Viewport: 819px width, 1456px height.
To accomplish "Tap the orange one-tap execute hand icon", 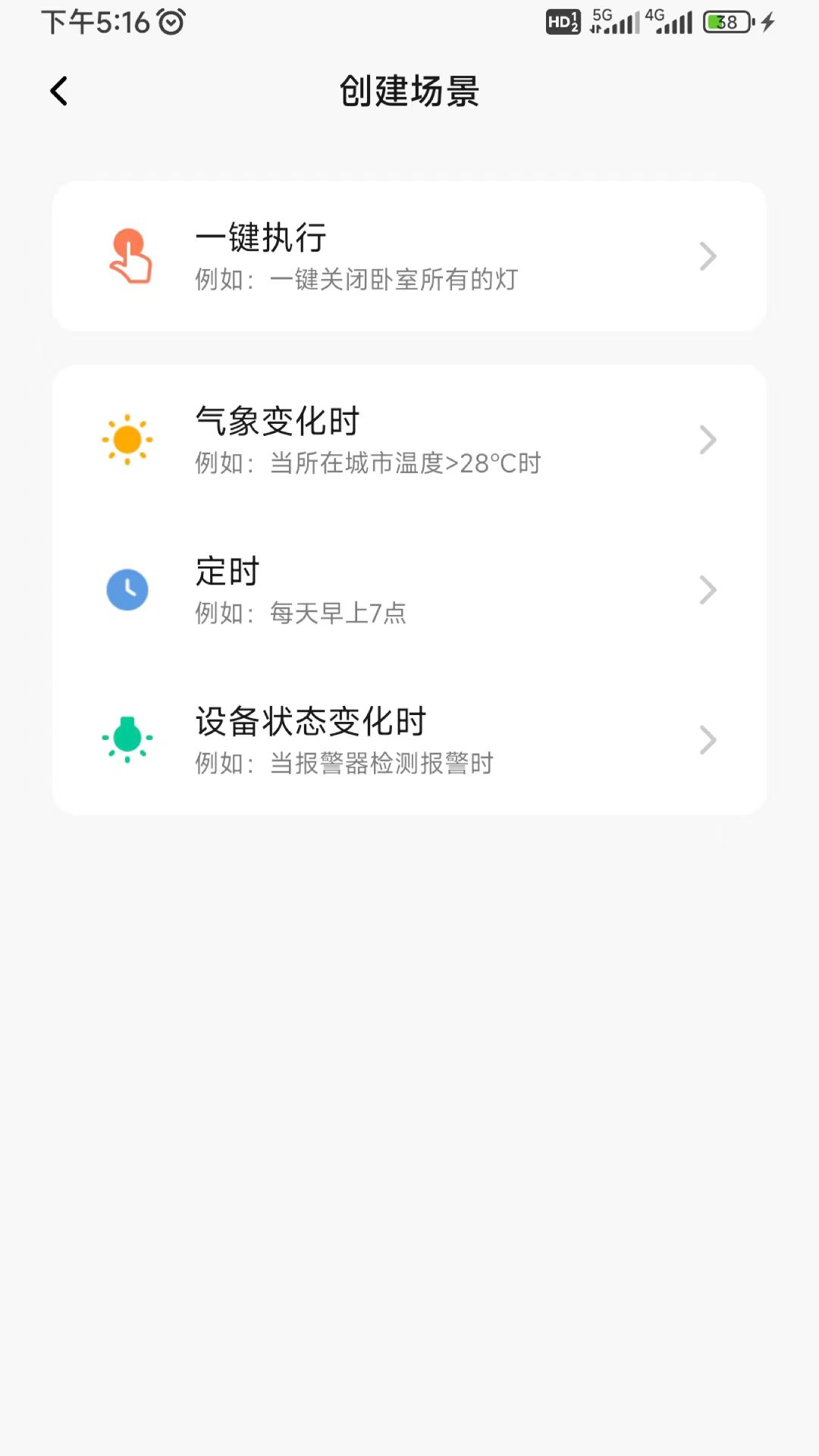I will [130, 256].
